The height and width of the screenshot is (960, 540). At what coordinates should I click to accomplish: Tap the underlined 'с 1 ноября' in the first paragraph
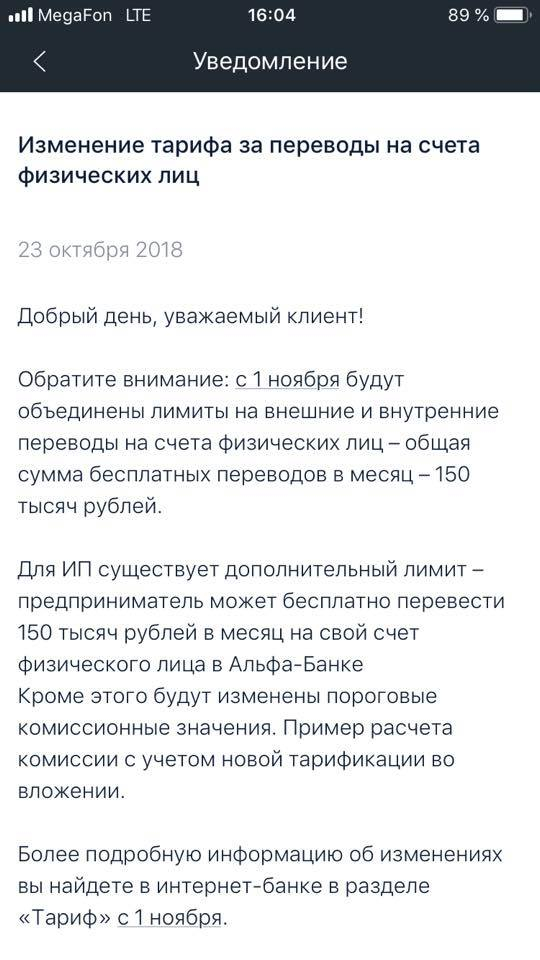coord(287,380)
